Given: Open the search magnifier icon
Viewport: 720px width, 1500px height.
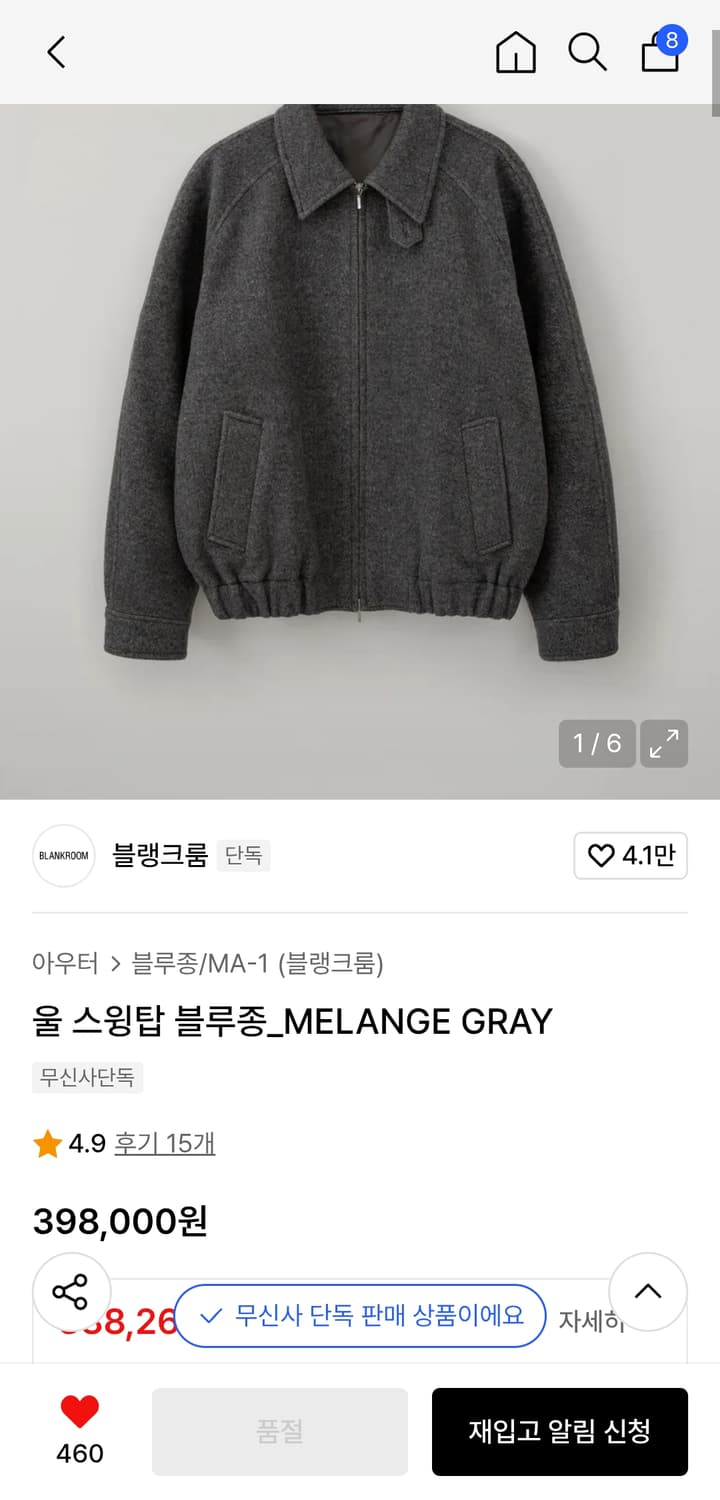Looking at the screenshot, I should (587, 52).
